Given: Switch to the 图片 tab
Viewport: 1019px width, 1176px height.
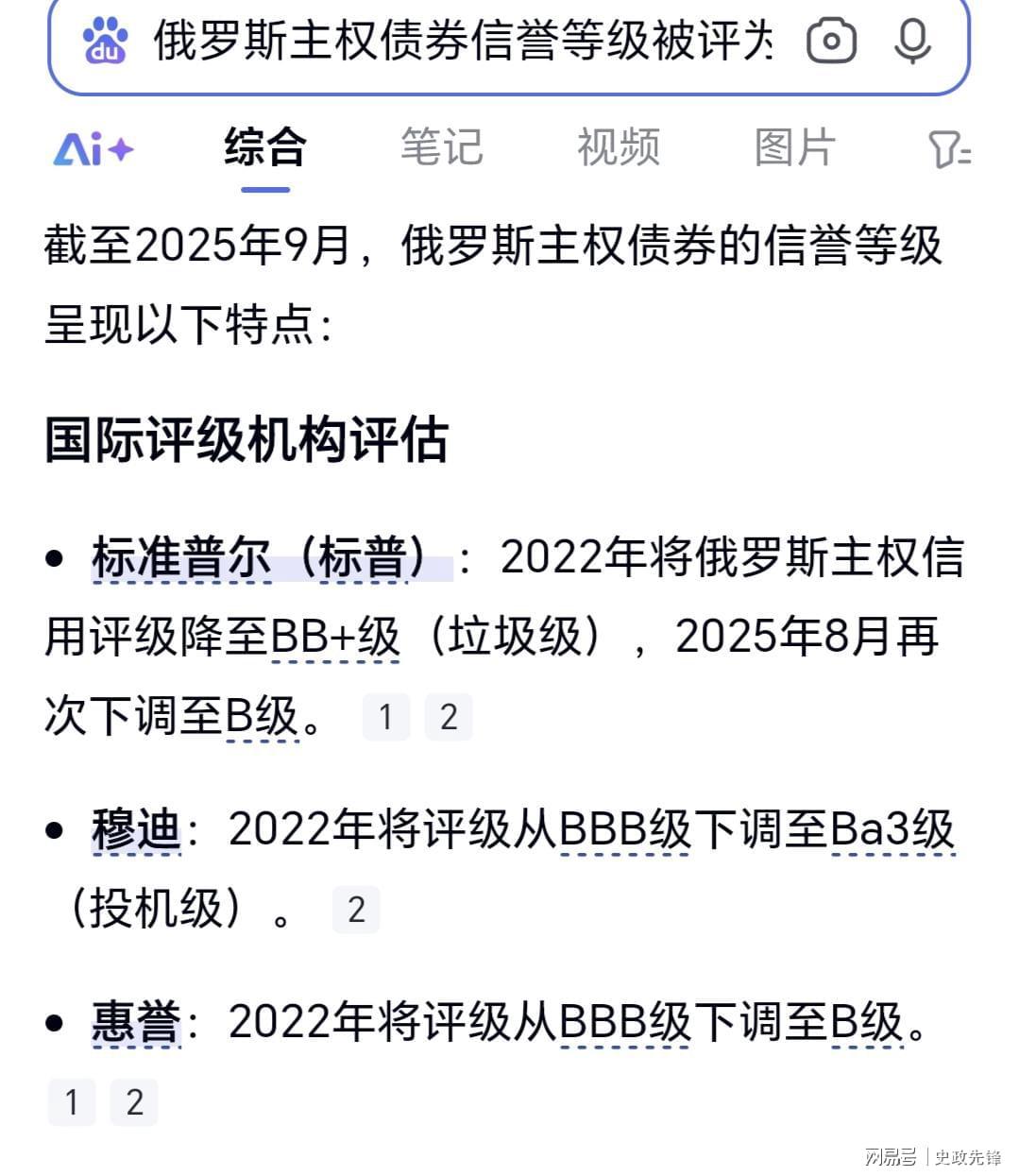Looking at the screenshot, I should pyautogui.click(x=794, y=148).
